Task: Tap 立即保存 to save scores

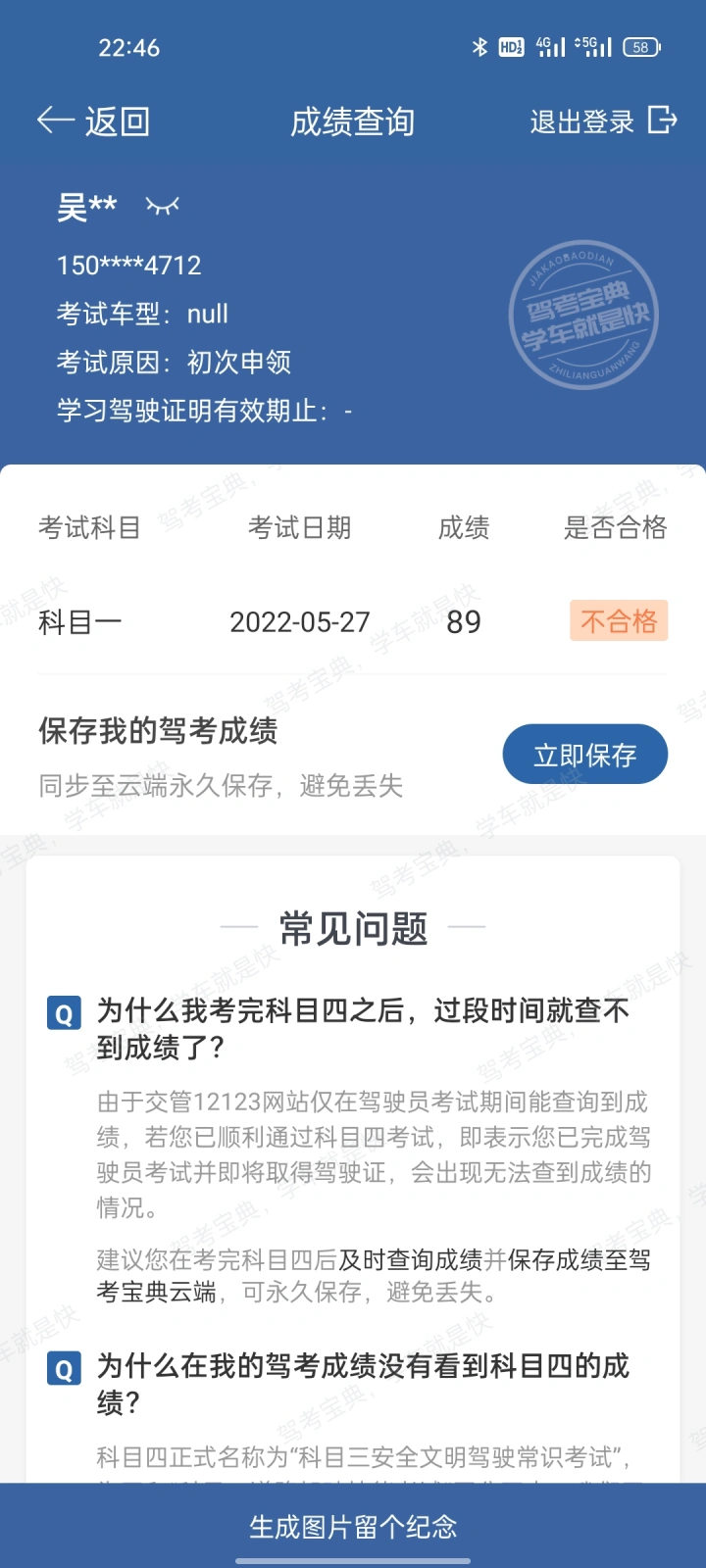Action: (x=585, y=755)
